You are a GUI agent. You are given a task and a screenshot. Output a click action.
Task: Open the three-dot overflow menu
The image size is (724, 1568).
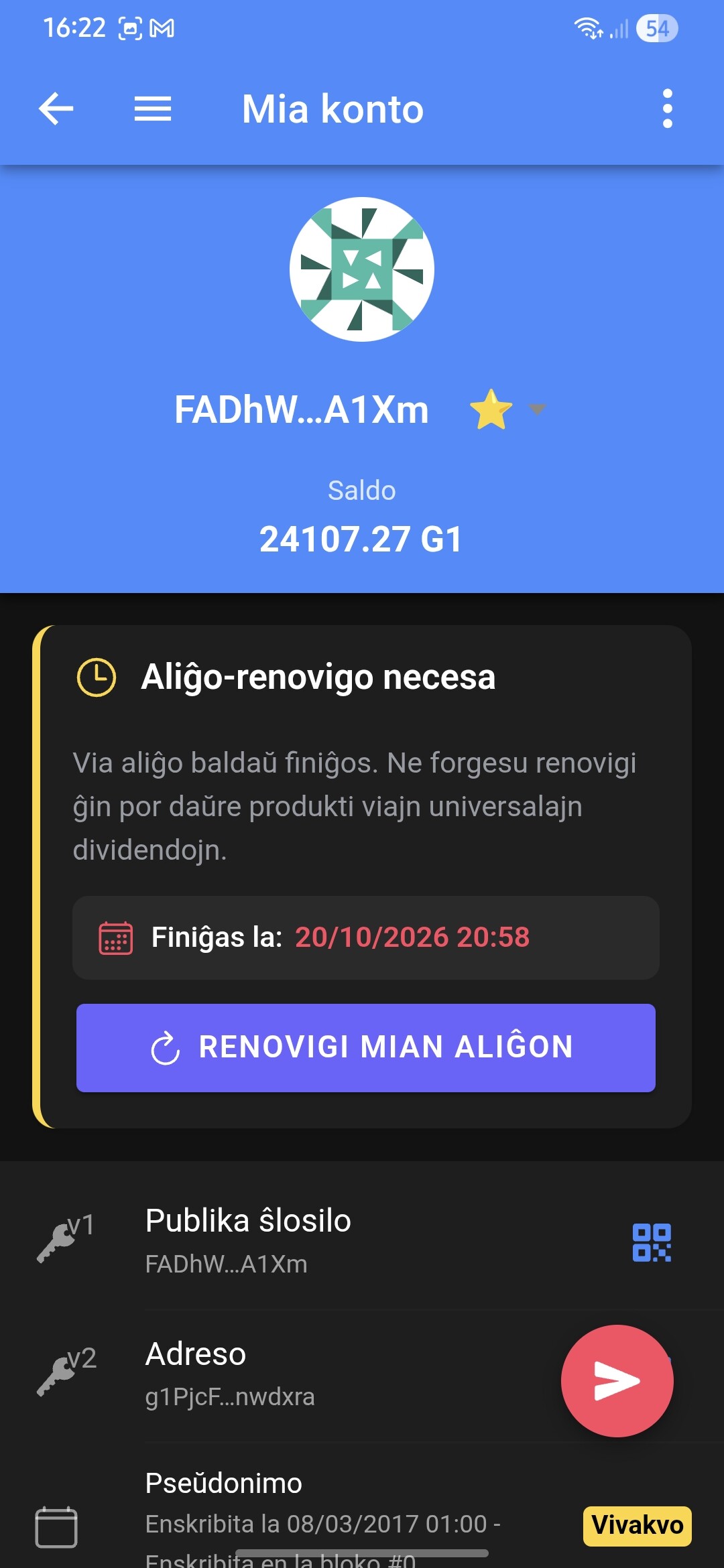[x=667, y=109]
